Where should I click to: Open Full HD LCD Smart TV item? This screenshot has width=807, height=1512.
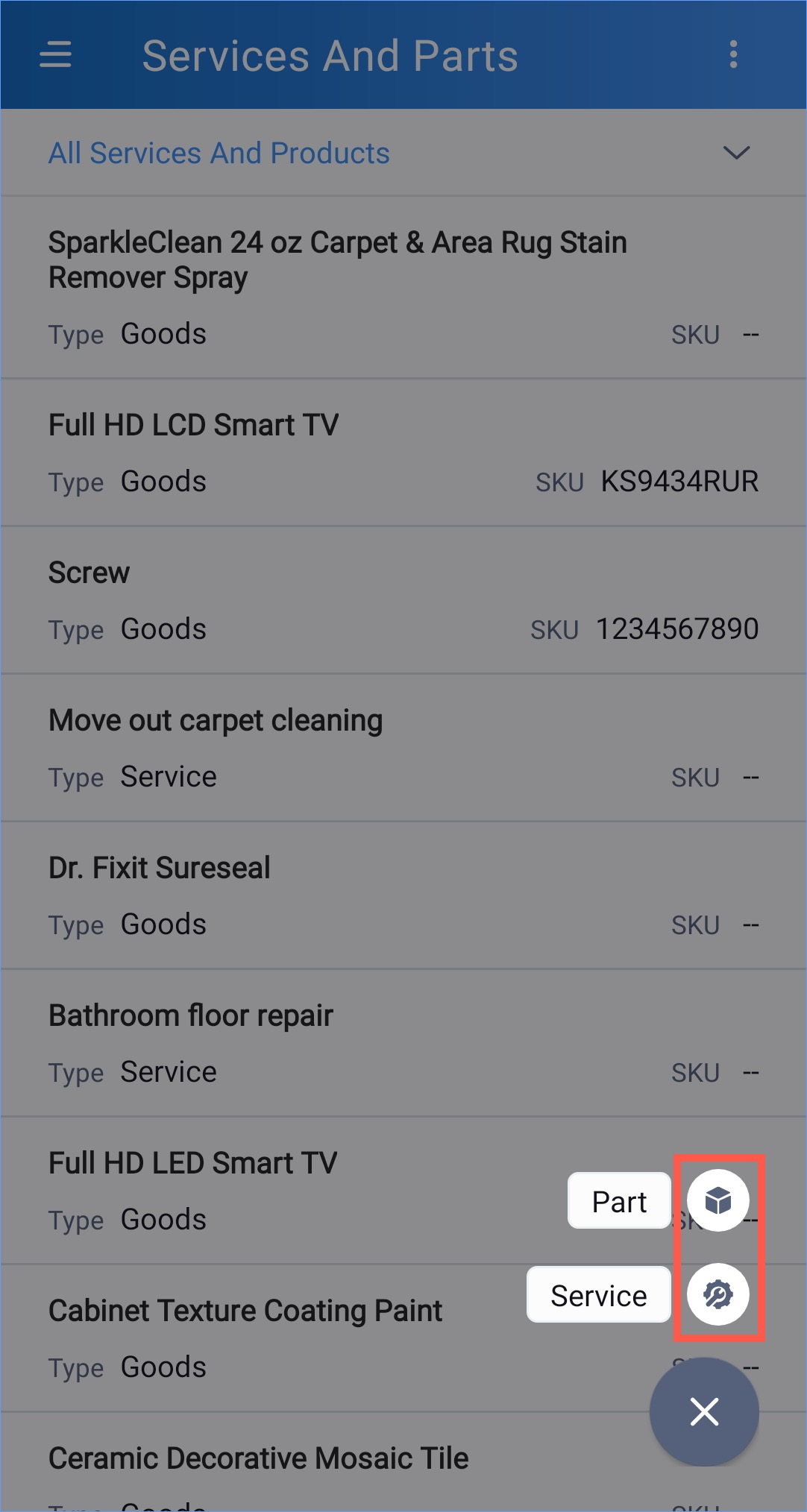click(194, 425)
